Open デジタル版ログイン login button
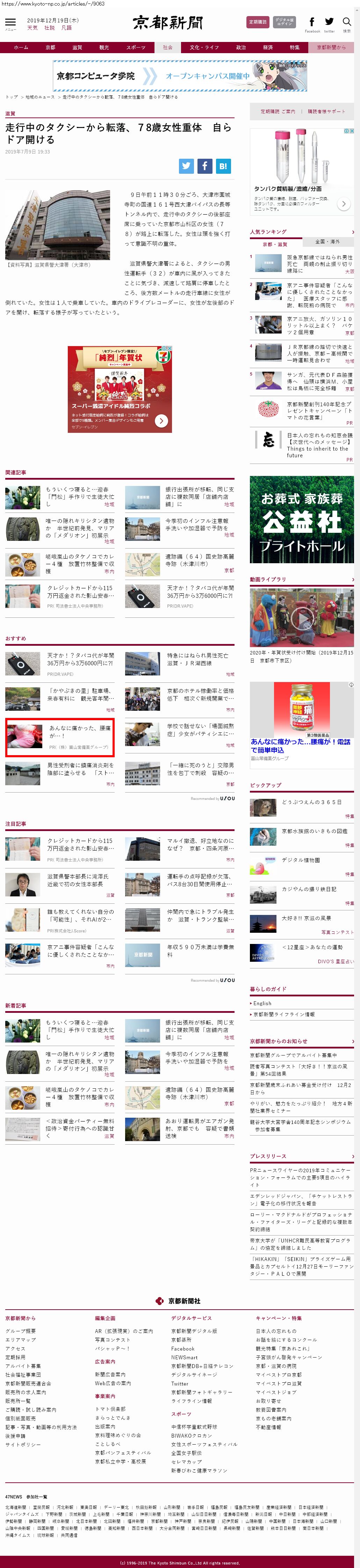360x1568 pixels. point(284,22)
